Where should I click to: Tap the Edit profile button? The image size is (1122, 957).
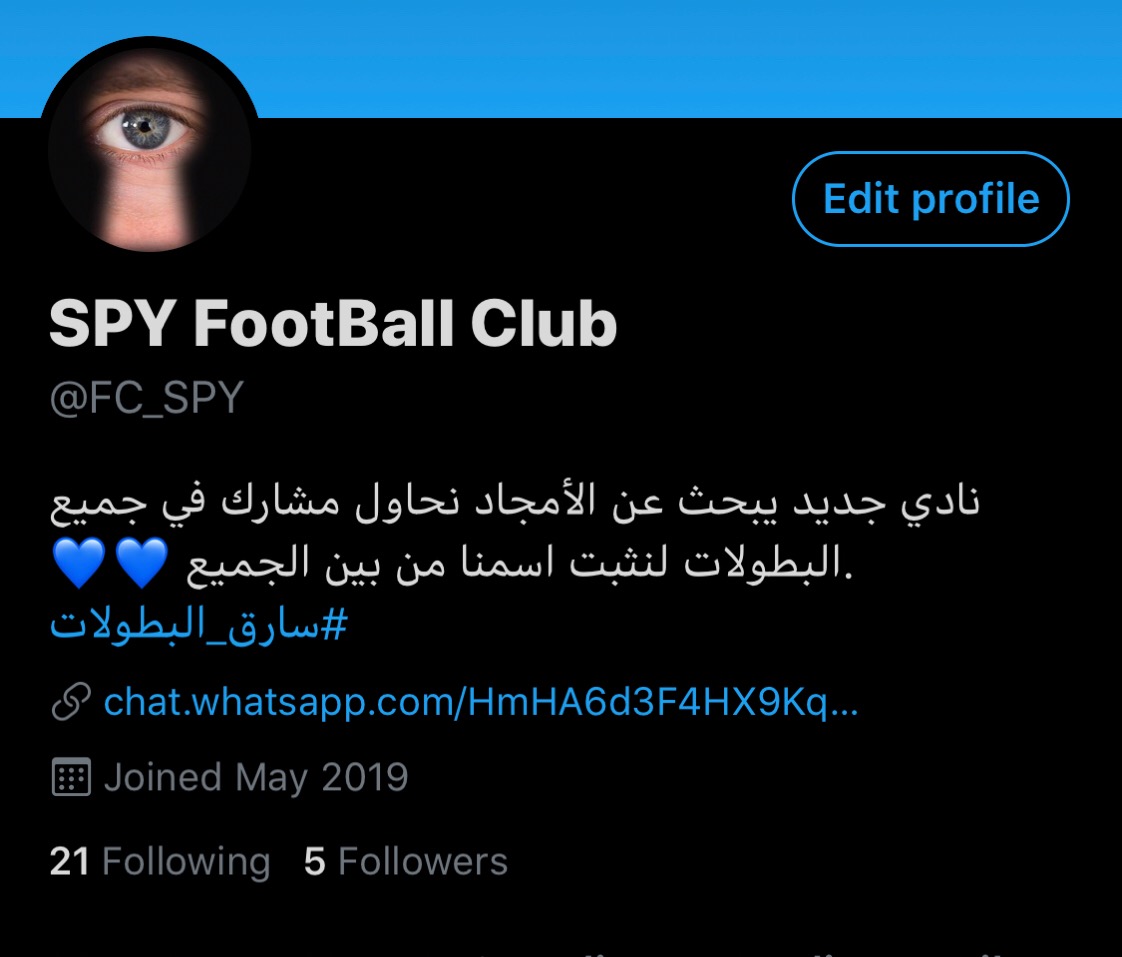[930, 199]
